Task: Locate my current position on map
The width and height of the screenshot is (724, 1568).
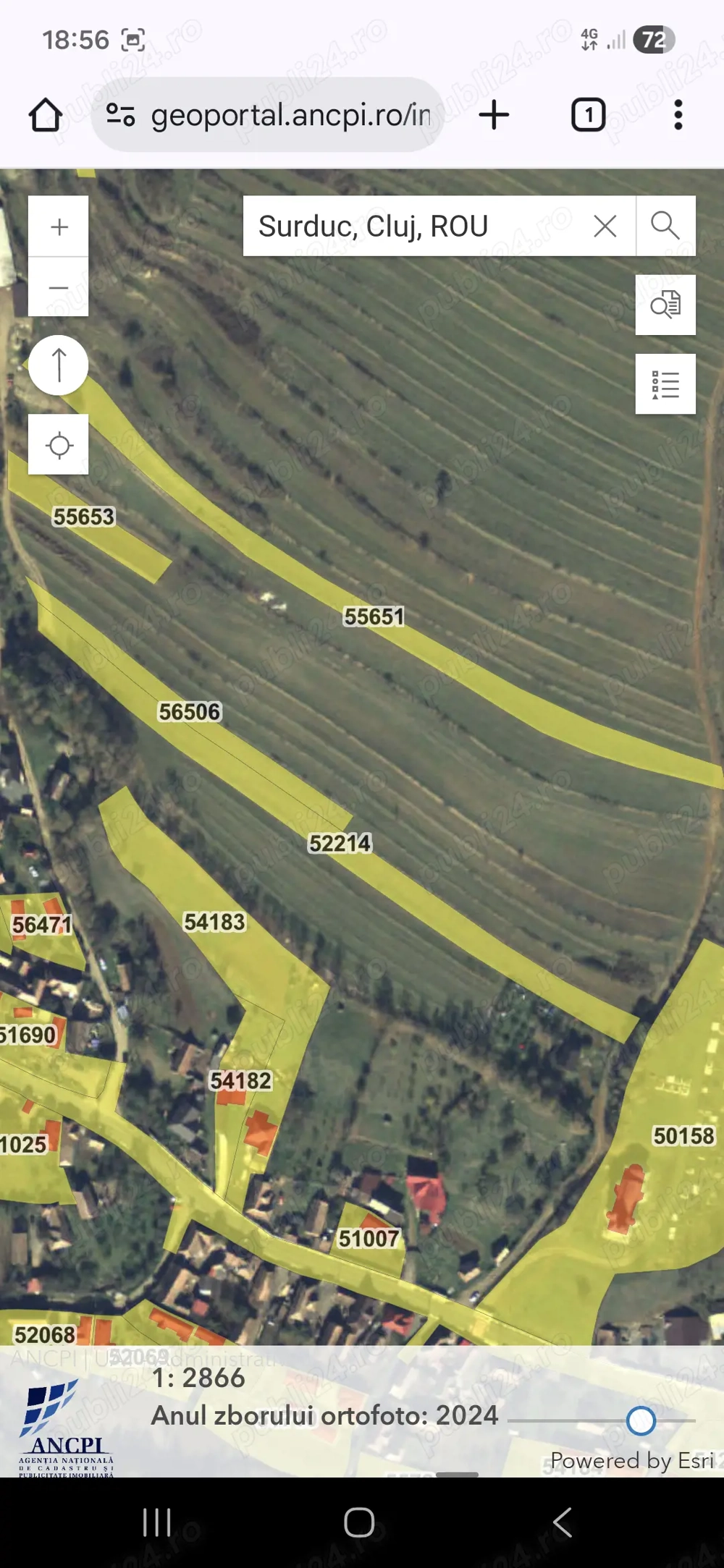Action: click(59, 444)
